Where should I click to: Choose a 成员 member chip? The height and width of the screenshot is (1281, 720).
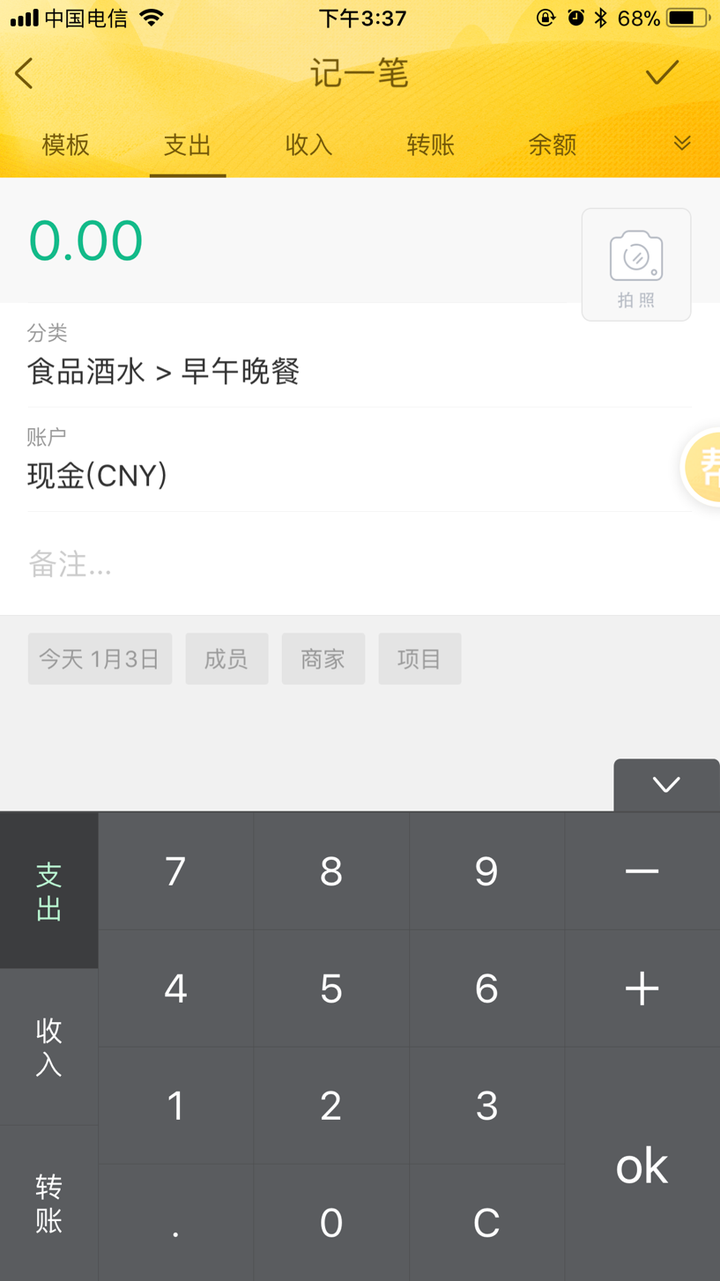tap(226, 659)
